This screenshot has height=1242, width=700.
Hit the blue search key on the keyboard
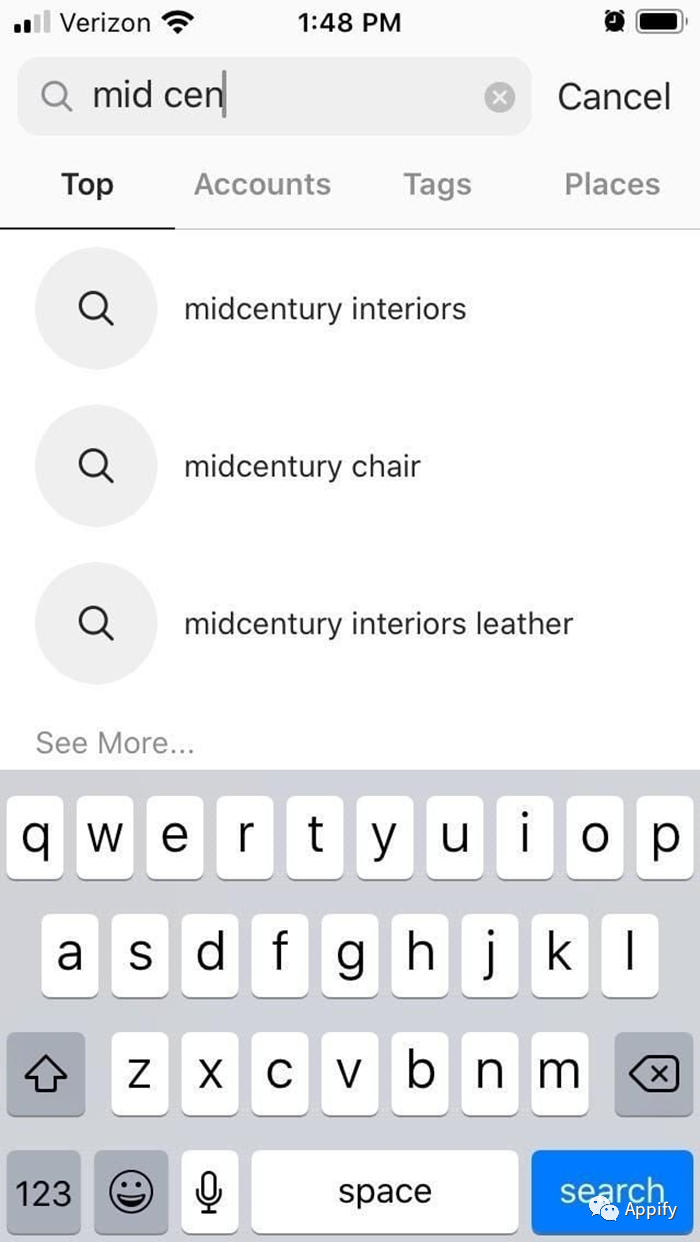point(612,1191)
